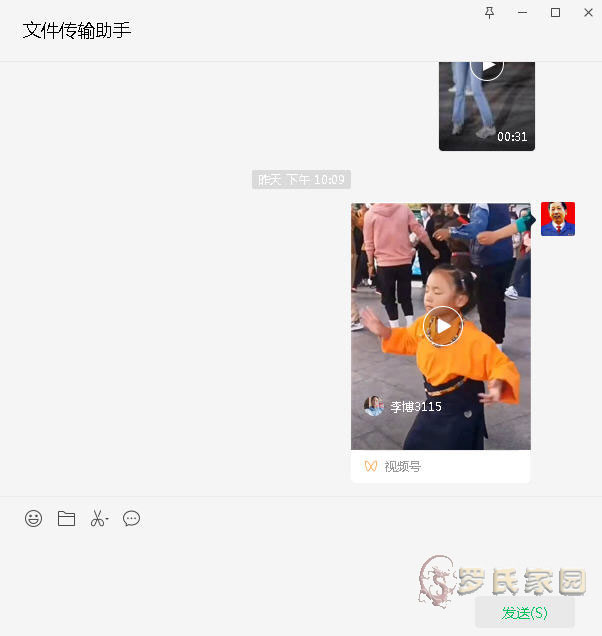Image resolution: width=602 pixels, height=636 pixels.
Task: Maximize the chat window
Action: (555, 12)
